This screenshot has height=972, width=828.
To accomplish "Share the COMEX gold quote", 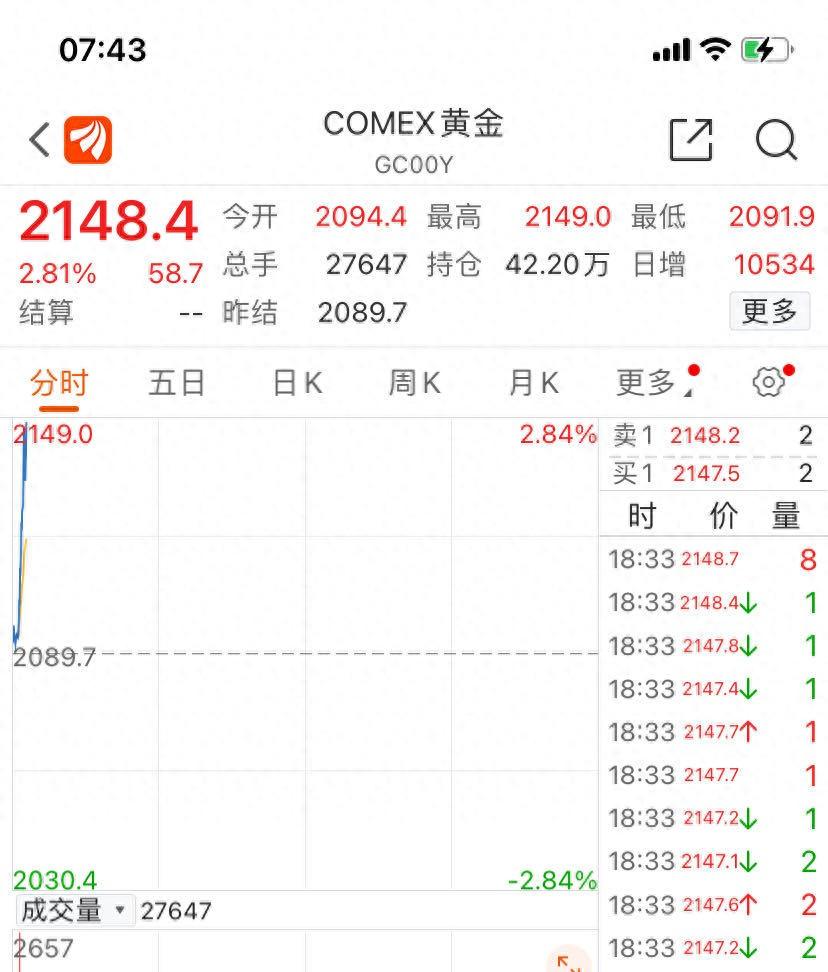I will coord(690,140).
